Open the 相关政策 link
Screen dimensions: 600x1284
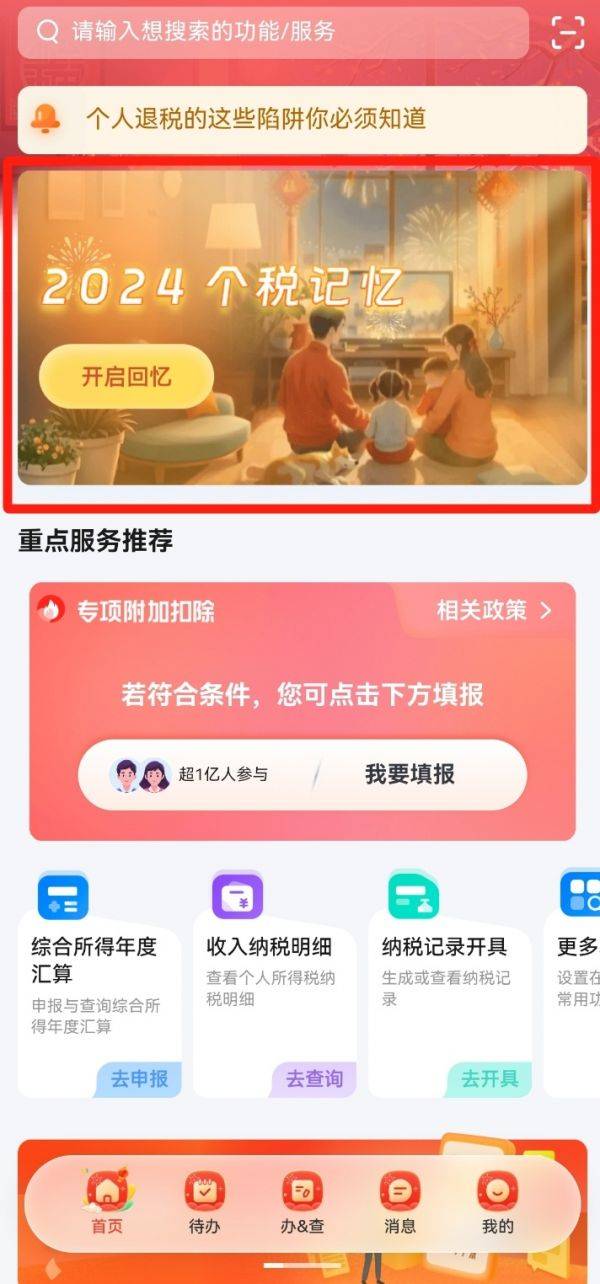[x=494, y=610]
